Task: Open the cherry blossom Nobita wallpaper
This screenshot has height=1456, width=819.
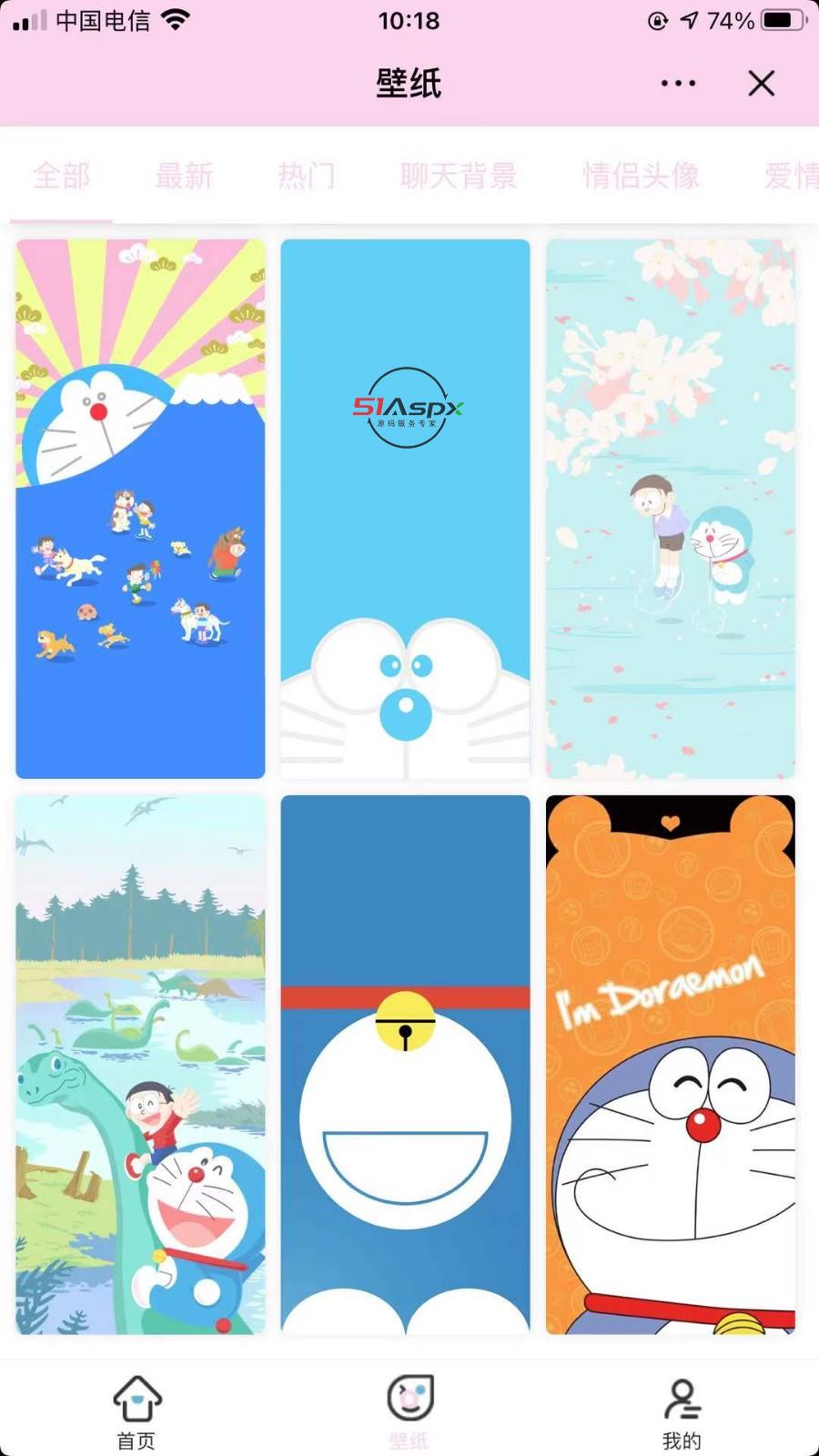Action: click(670, 509)
